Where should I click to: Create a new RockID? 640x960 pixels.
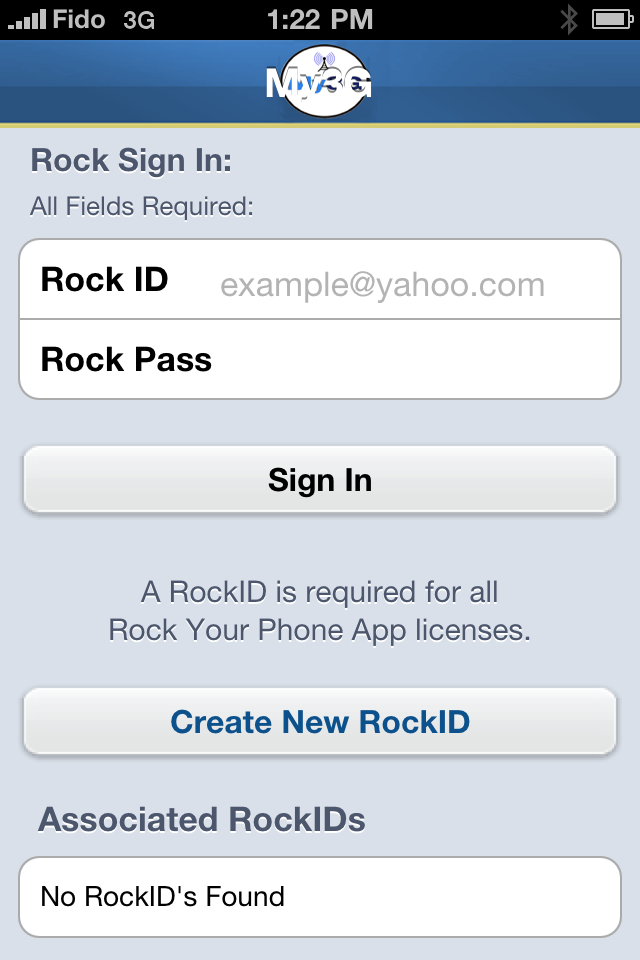click(320, 721)
